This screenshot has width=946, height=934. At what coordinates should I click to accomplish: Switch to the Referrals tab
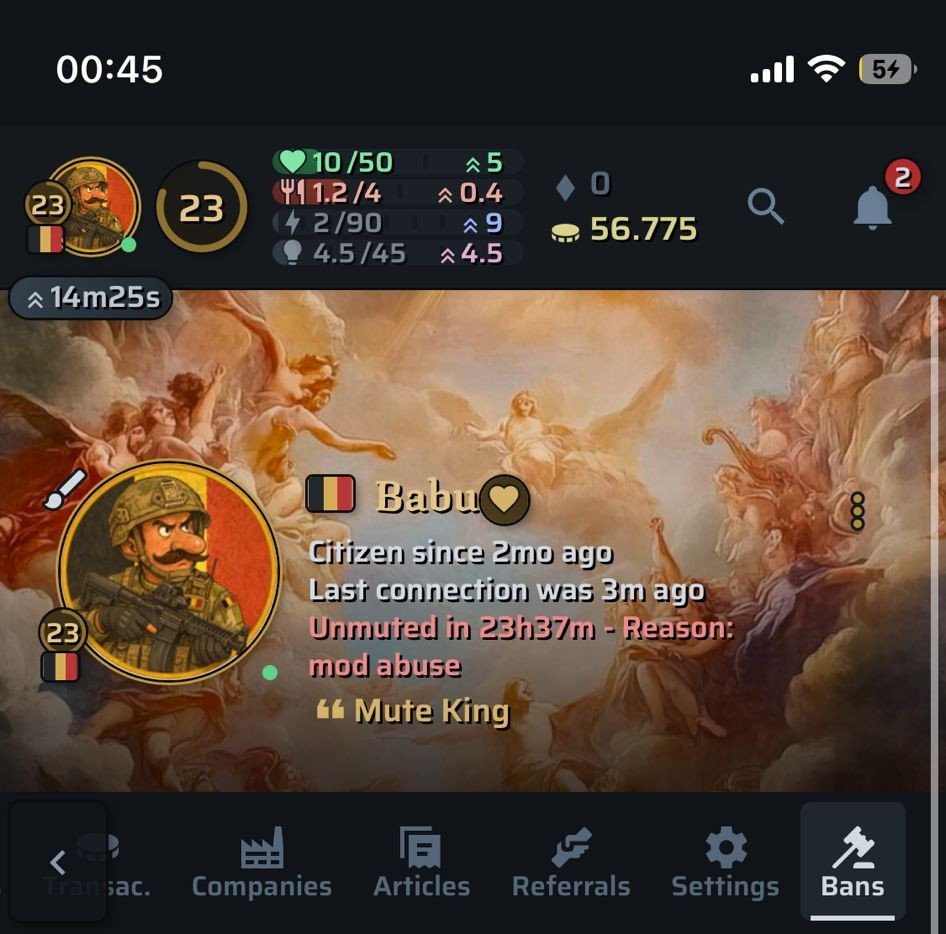click(x=571, y=863)
